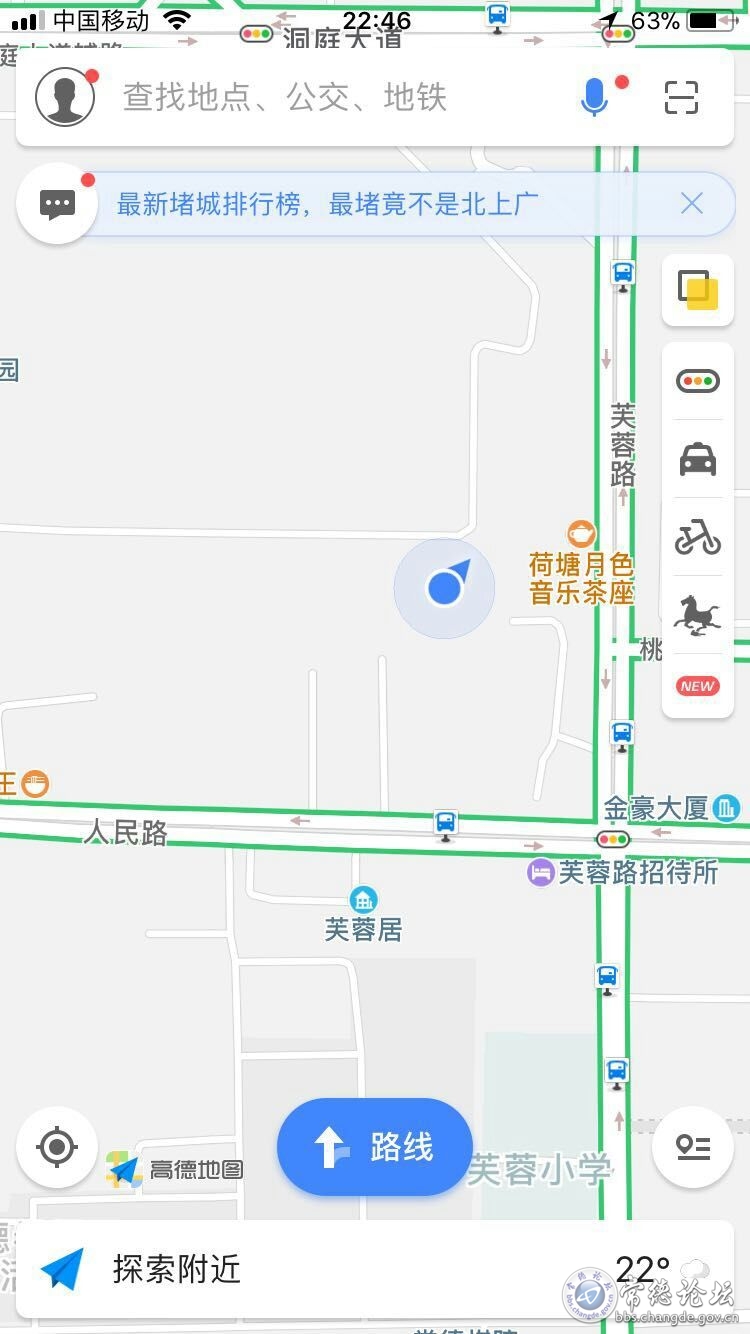Recenter the map on my location
This screenshot has height=1334, width=750.
click(57, 1146)
